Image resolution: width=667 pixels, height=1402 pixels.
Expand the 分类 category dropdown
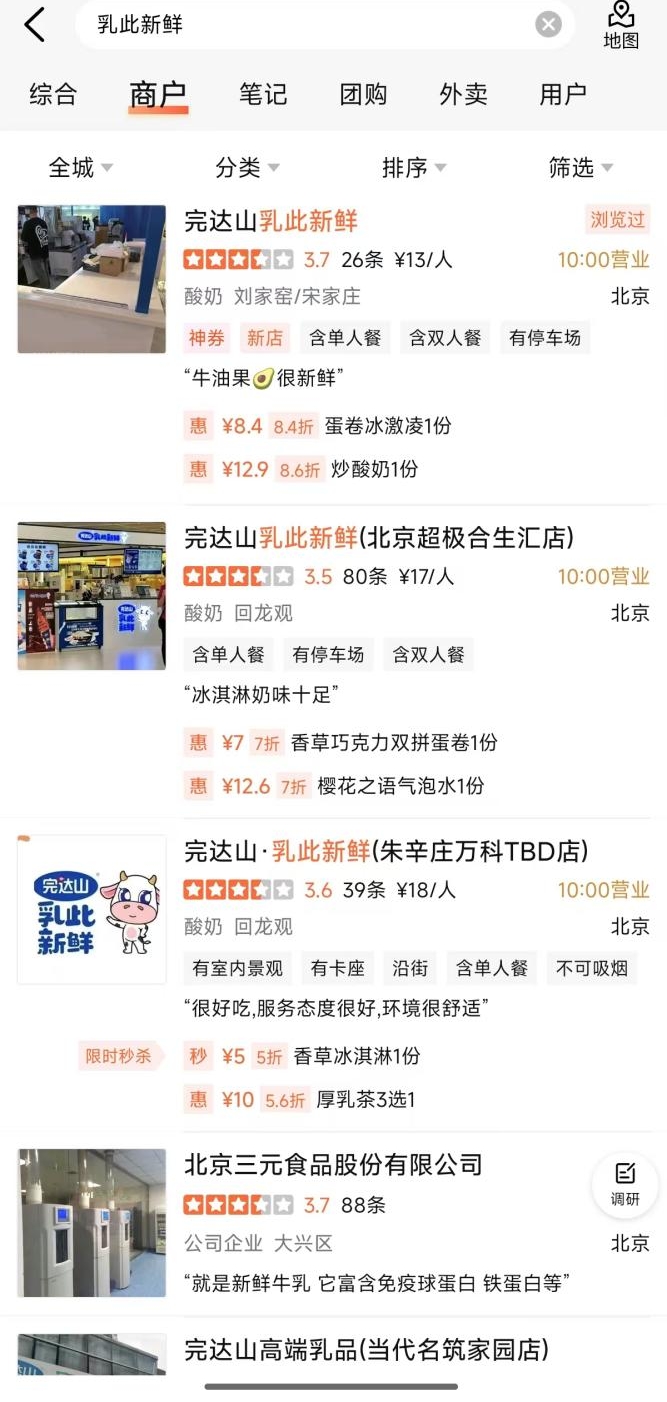click(x=247, y=168)
